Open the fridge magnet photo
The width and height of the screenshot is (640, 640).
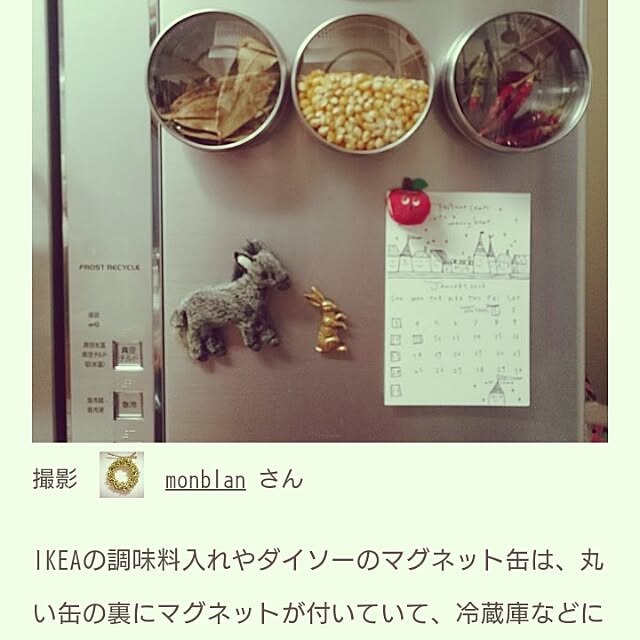(320, 220)
